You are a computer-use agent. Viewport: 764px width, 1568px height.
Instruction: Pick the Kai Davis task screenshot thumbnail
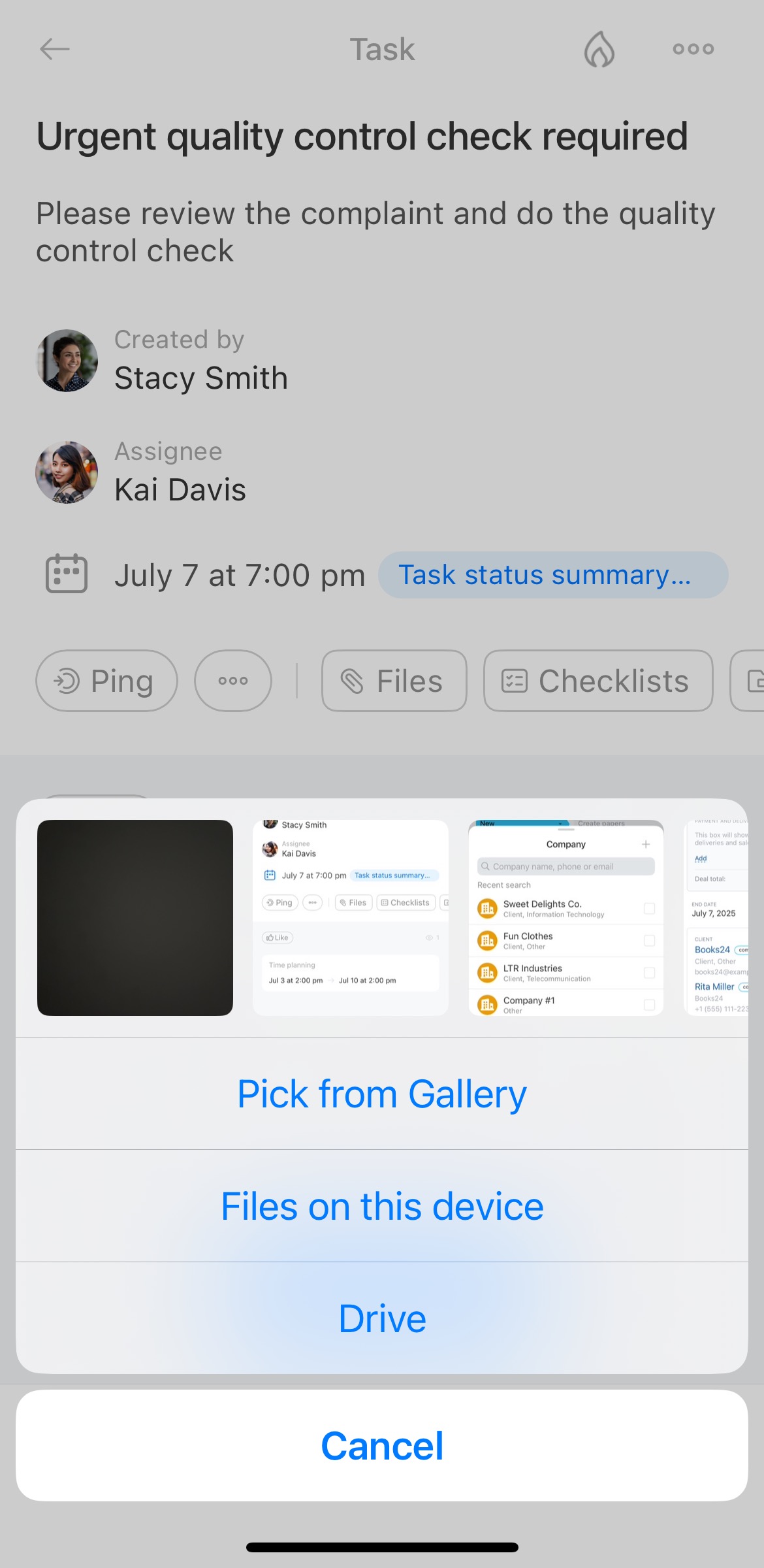coord(351,918)
